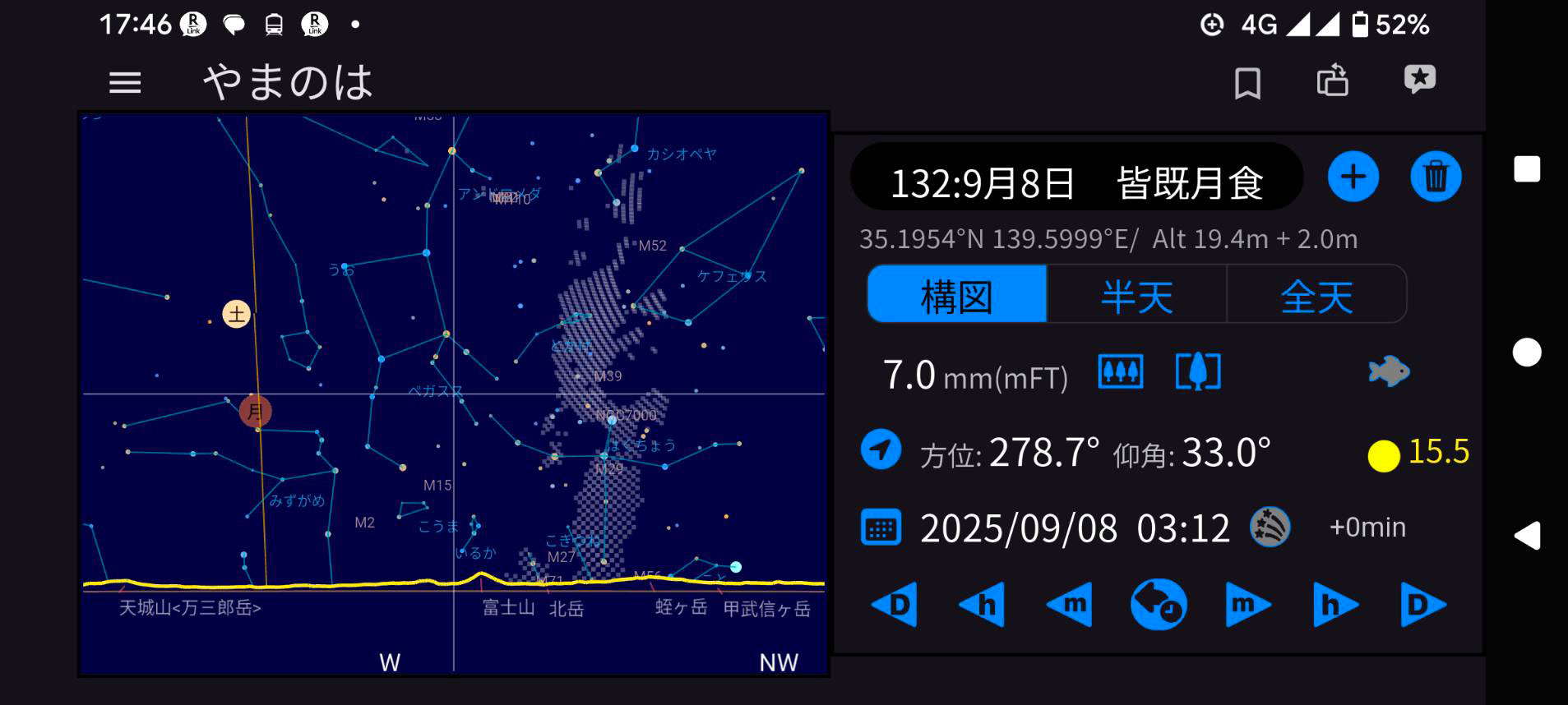Open the star review icon

[x=1419, y=80]
